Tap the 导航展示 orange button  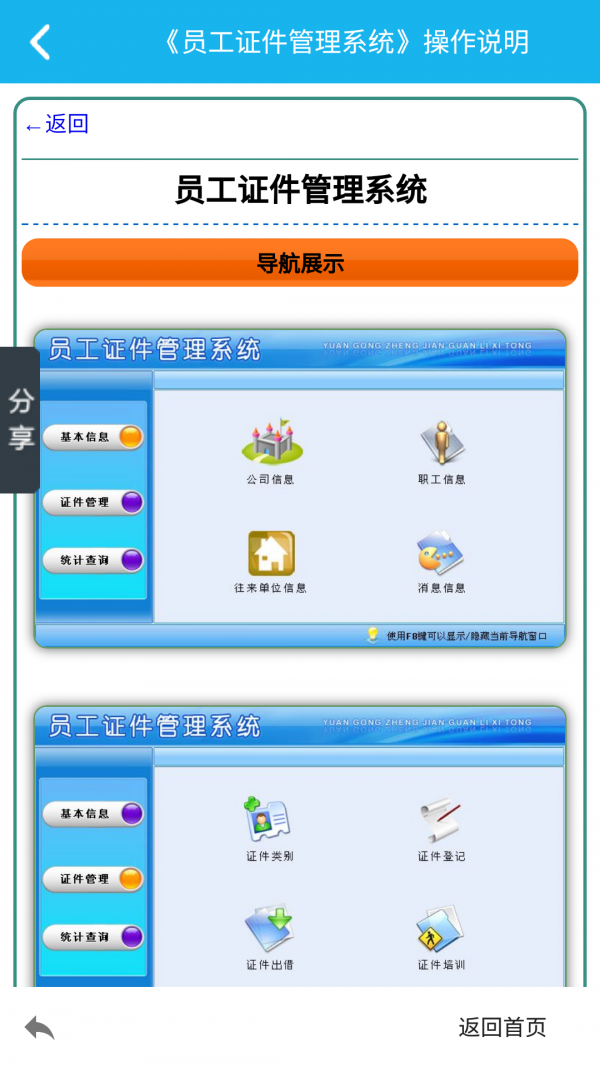tap(300, 263)
